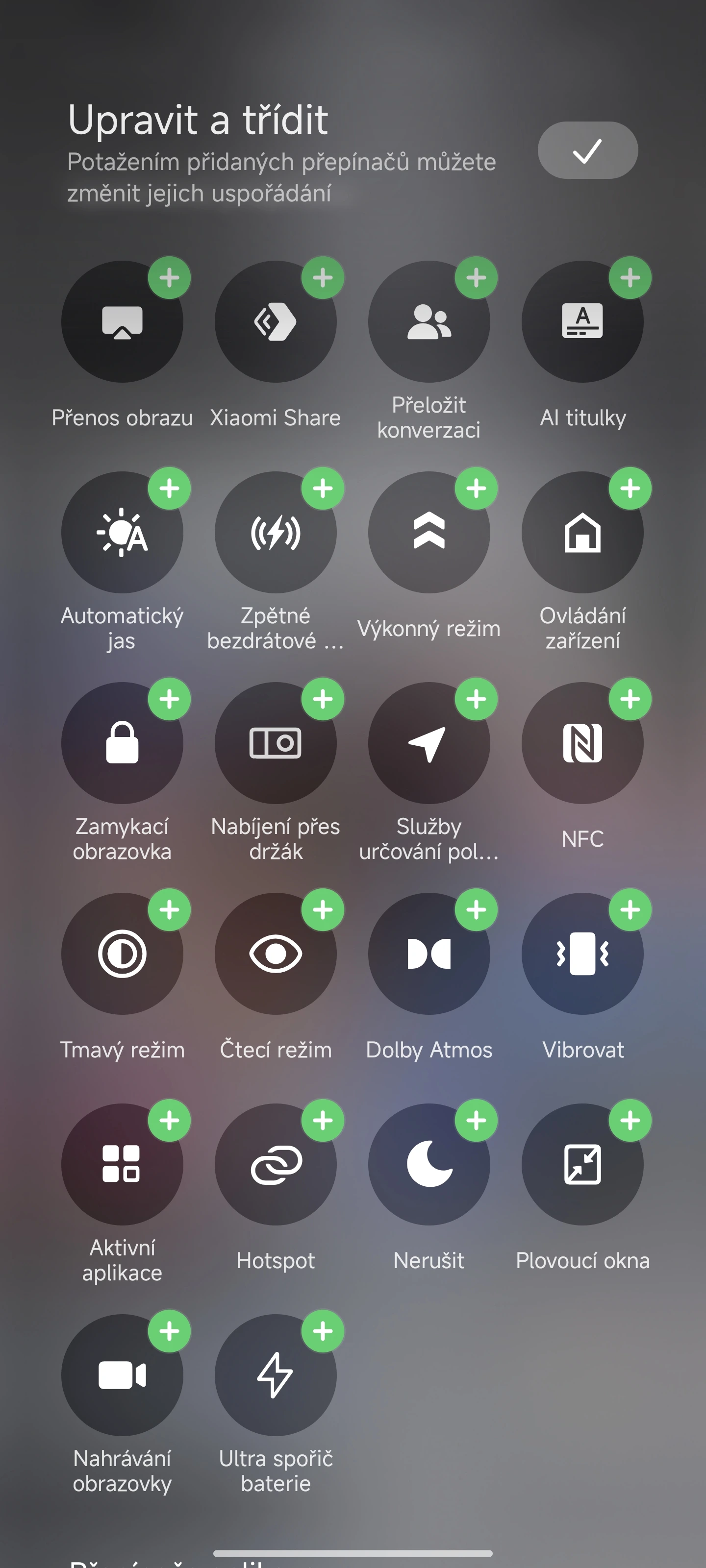Add Zamykací obrazovka toggle
Screen dimensions: 706x1568
pos(169,699)
